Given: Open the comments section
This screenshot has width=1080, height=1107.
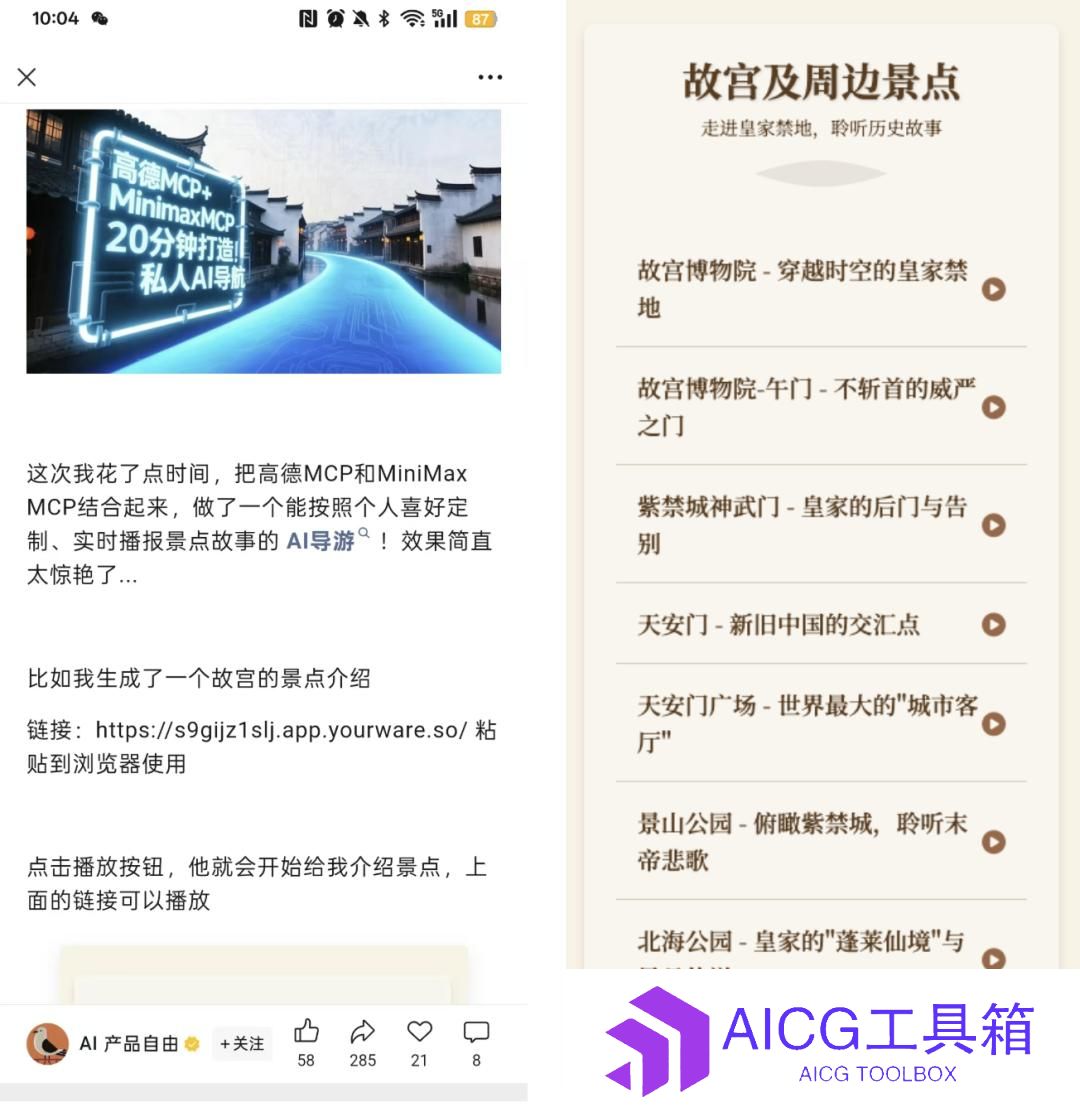Looking at the screenshot, I should tap(476, 1033).
